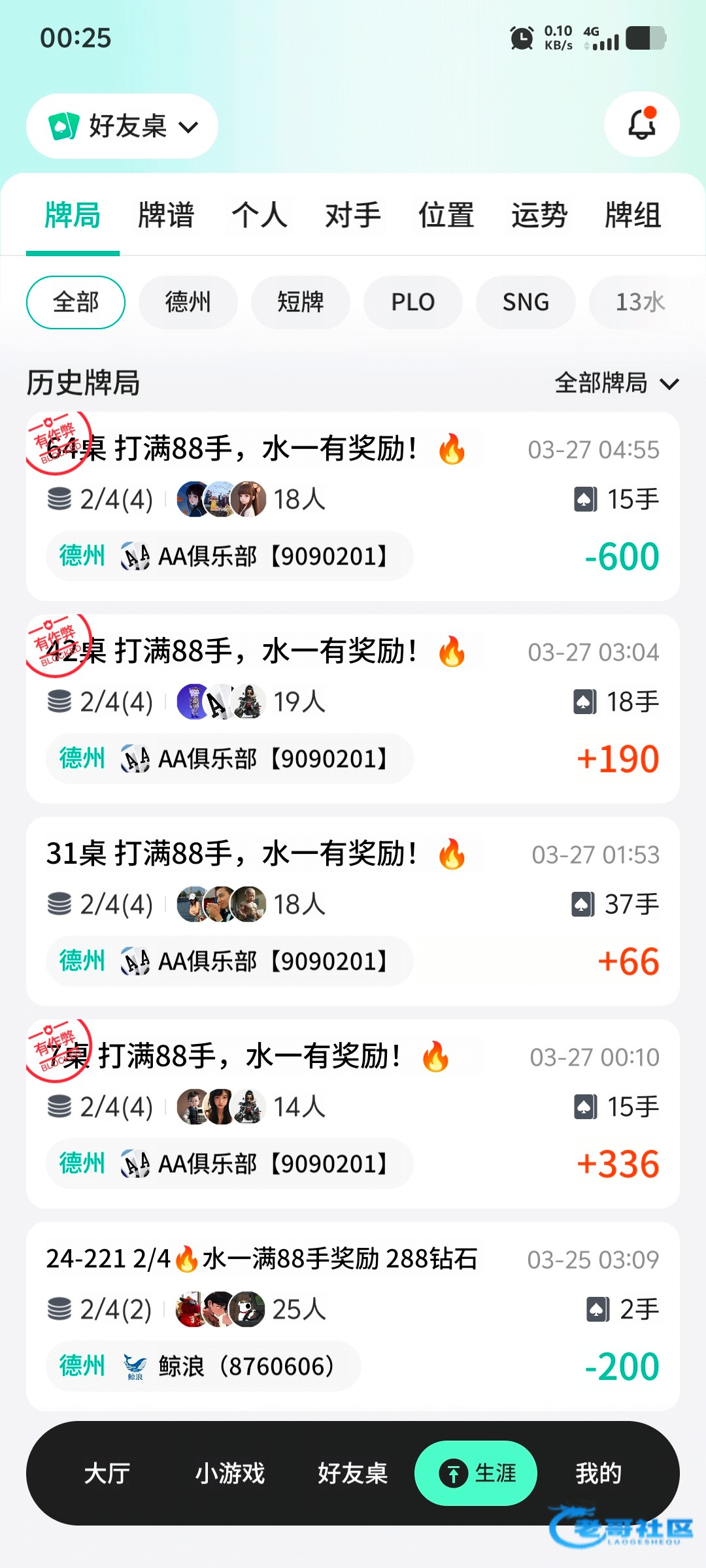Filter games by 德州 chip
The width and height of the screenshot is (706, 1568).
point(188,302)
